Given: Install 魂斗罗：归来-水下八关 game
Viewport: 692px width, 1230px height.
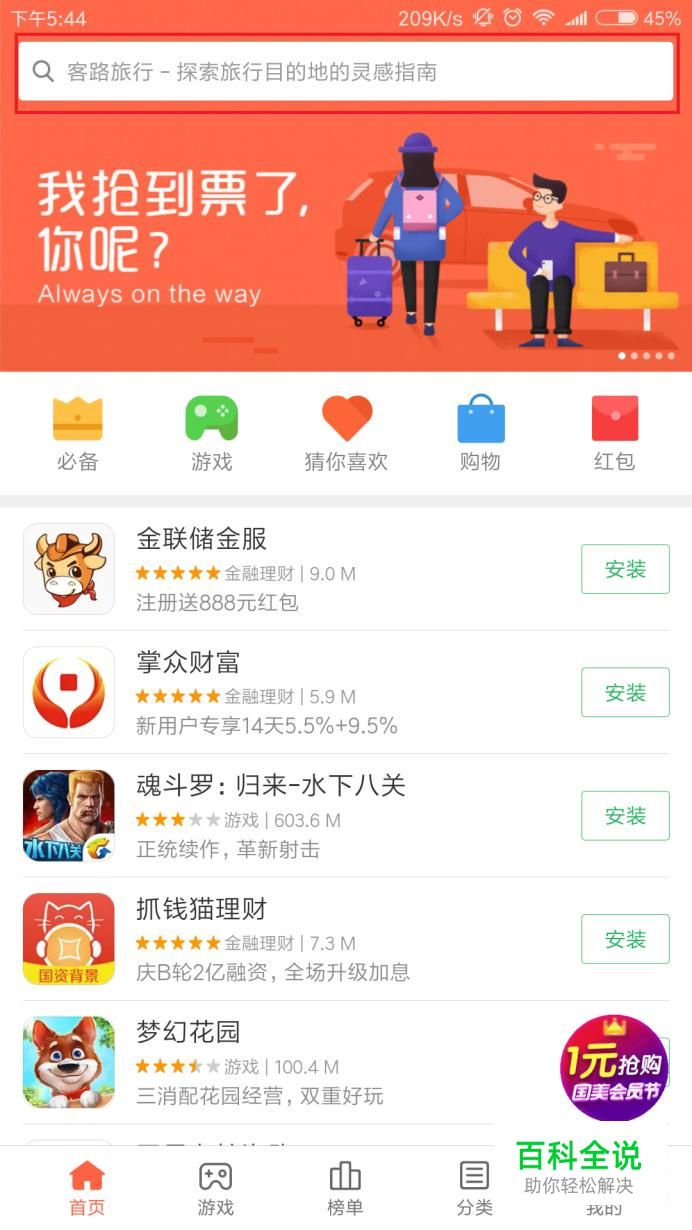Looking at the screenshot, I should coord(625,815).
